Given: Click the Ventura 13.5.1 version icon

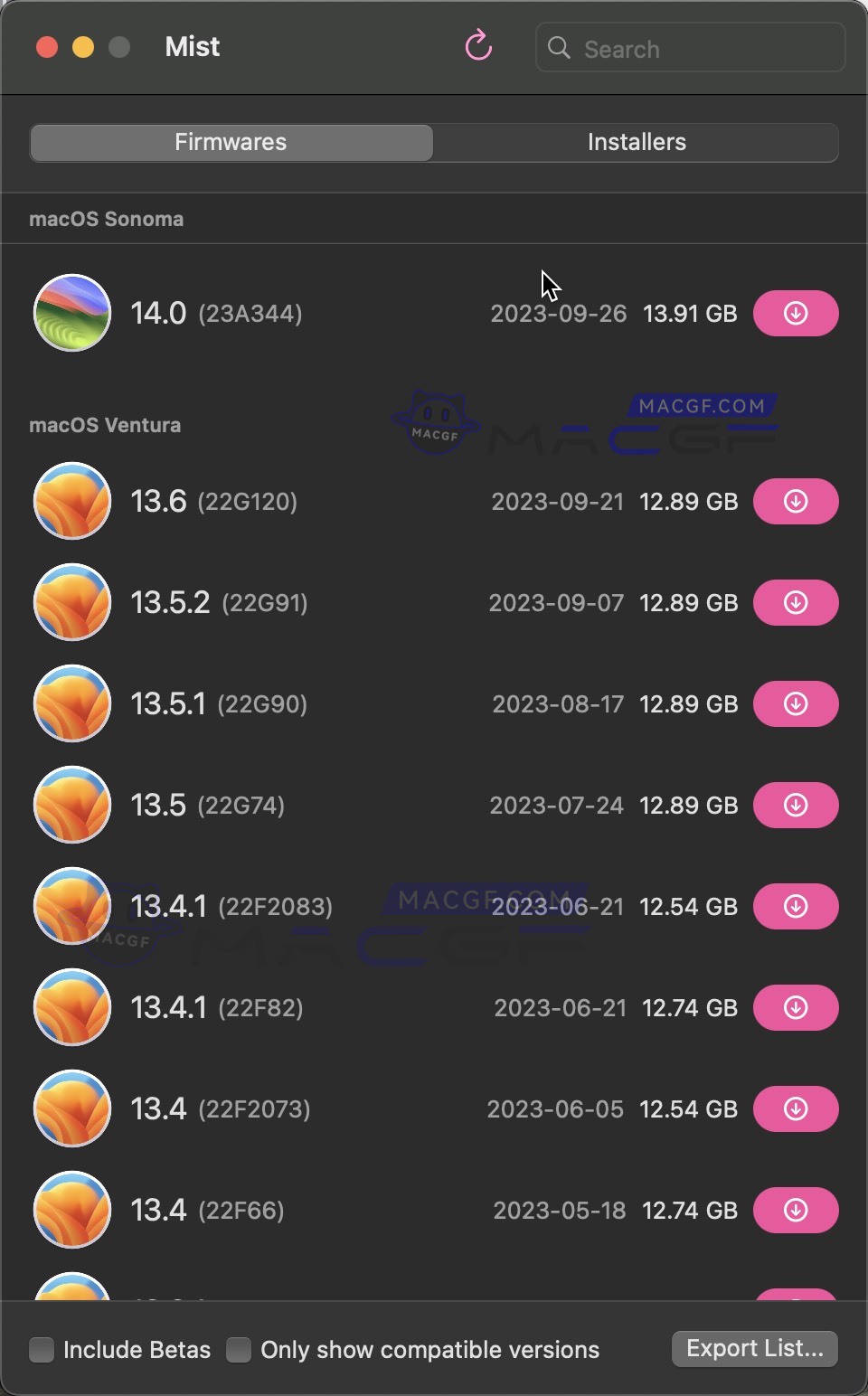Looking at the screenshot, I should click(71, 703).
